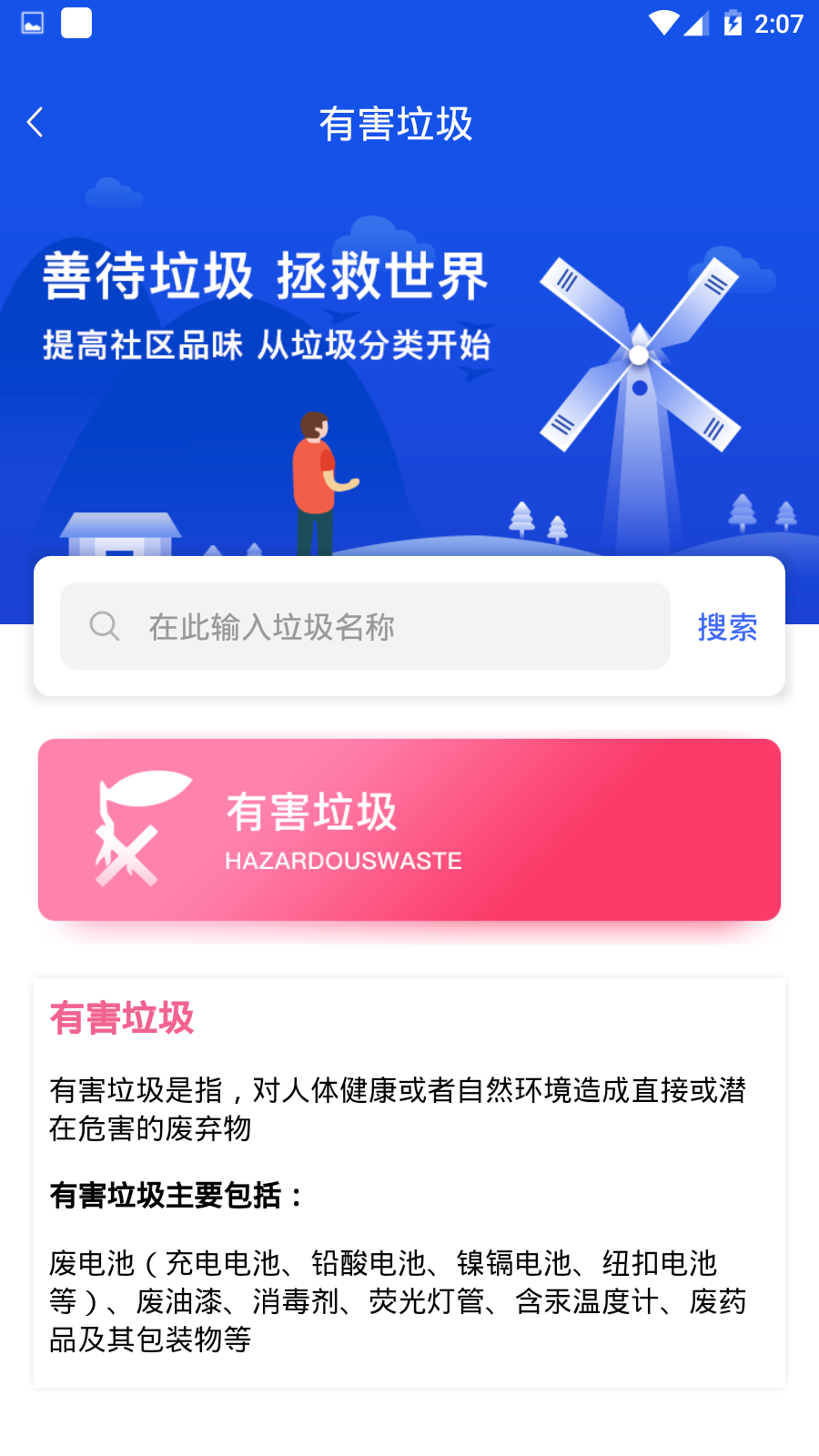Click the garbage name search input field
Viewport: 819px width, 1456px height.
364,625
